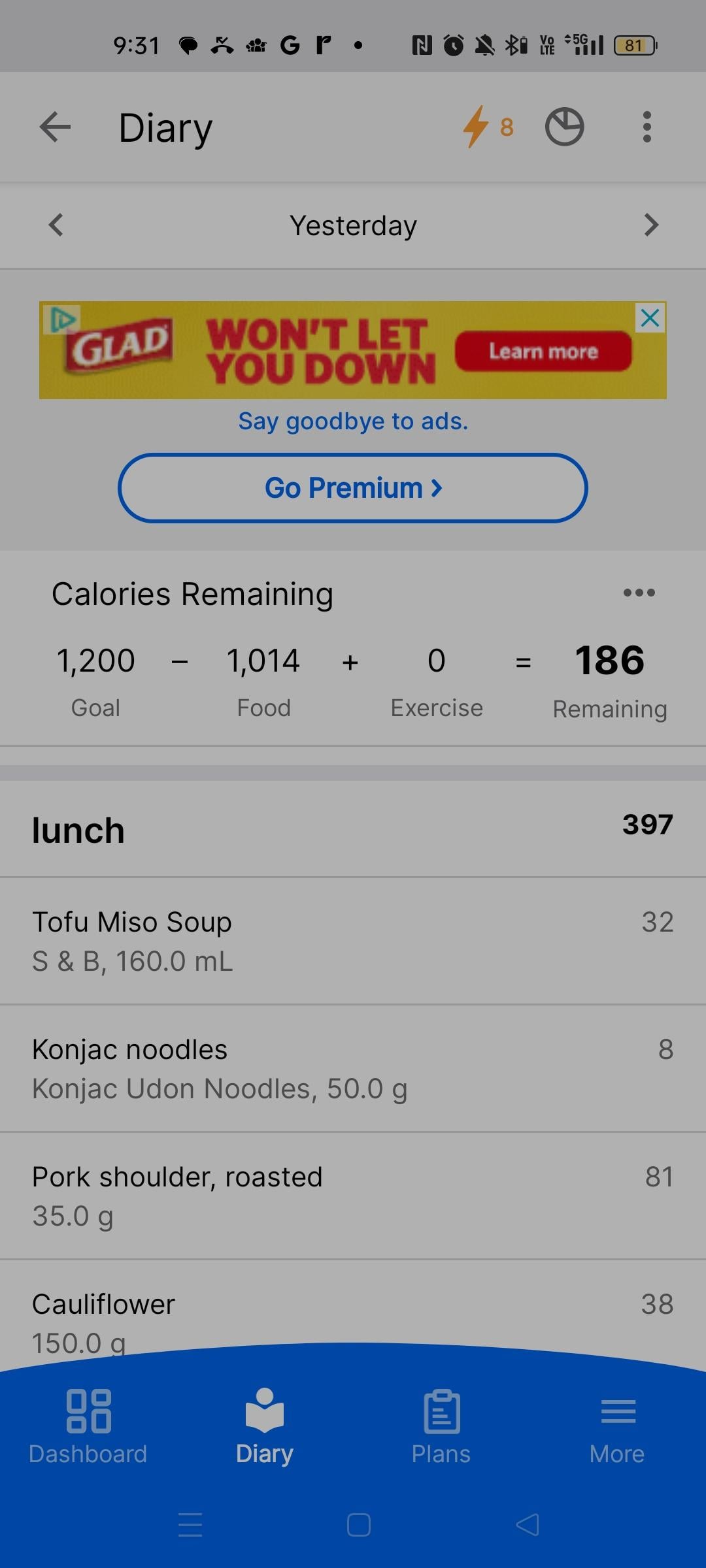Open the Pork shoulder, roasted entry

click(353, 1196)
